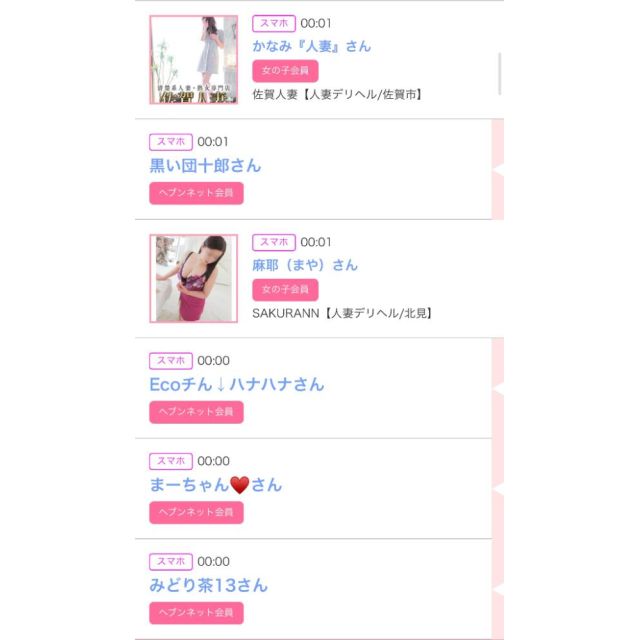Open Ecoチん↓ハナハナさん profile
640x640 pixels.
[236, 384]
